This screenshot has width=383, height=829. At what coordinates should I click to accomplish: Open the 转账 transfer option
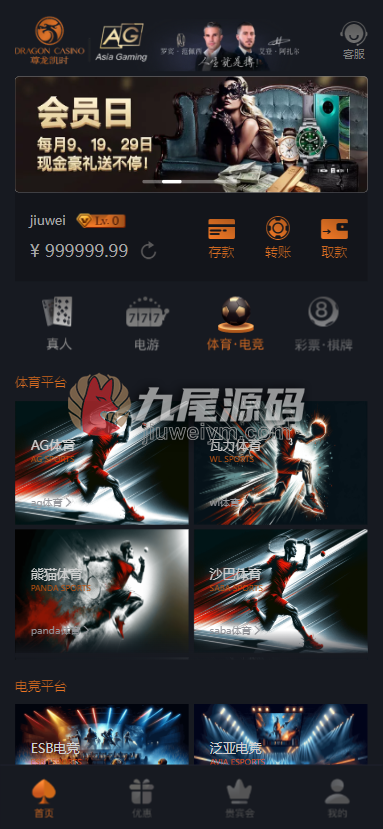[x=278, y=238]
